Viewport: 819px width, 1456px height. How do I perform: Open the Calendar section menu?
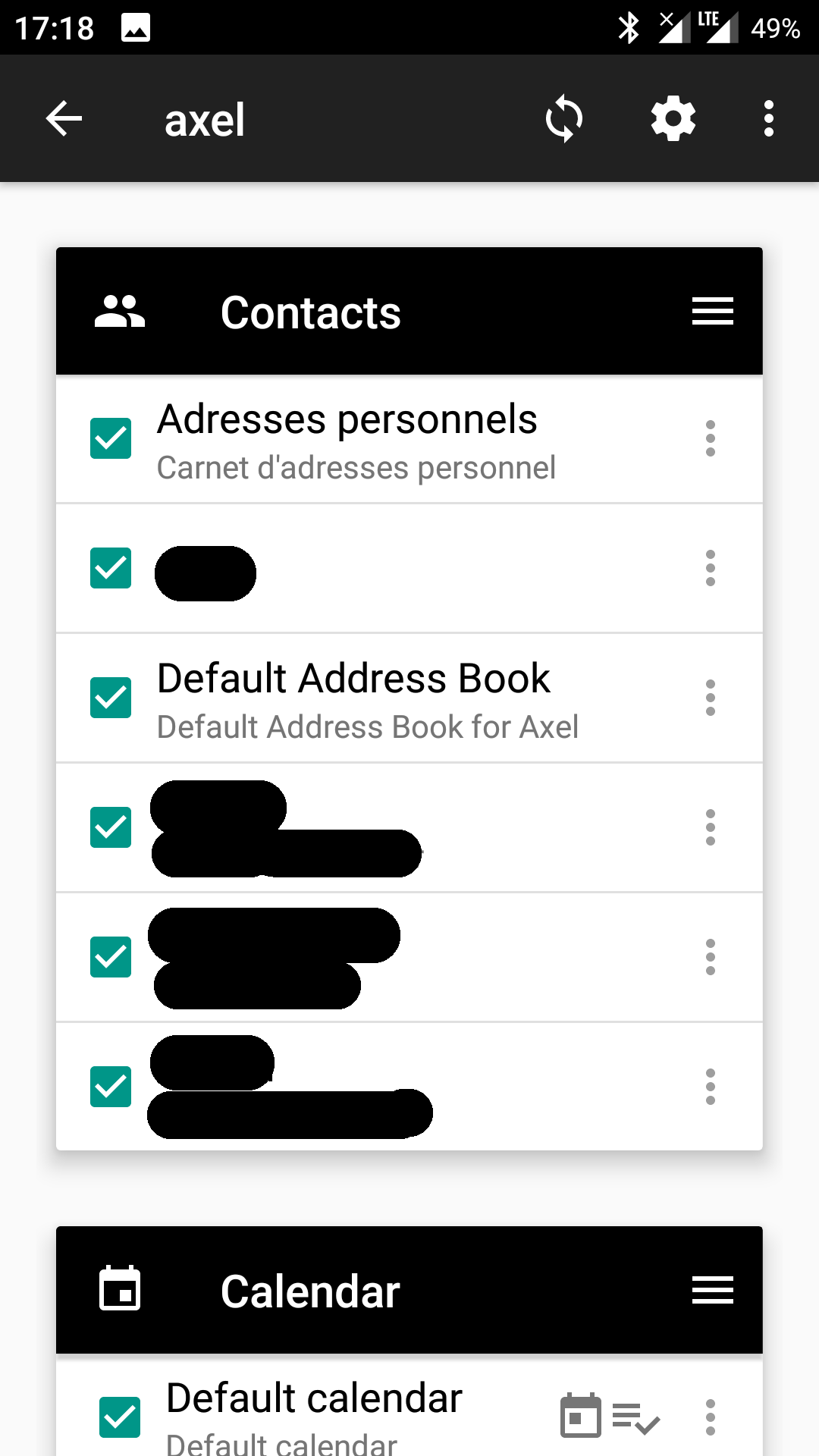coord(713,1290)
